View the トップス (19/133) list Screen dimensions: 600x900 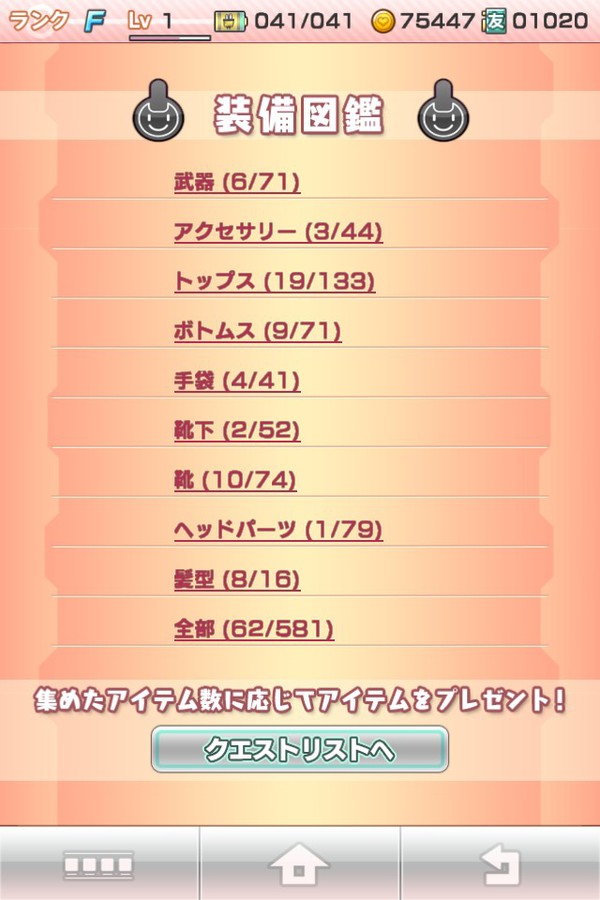coord(274,282)
